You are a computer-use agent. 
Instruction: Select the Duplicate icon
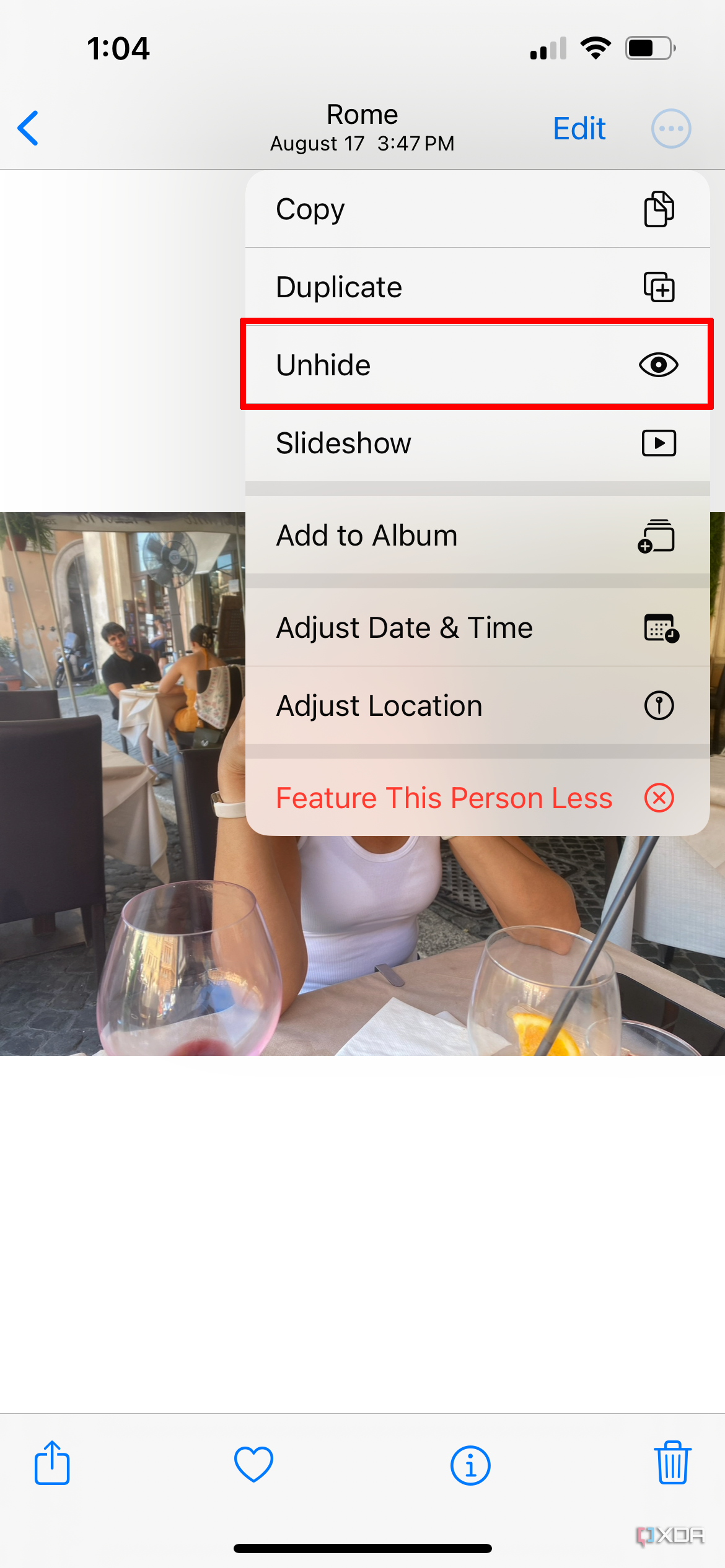coord(658,287)
